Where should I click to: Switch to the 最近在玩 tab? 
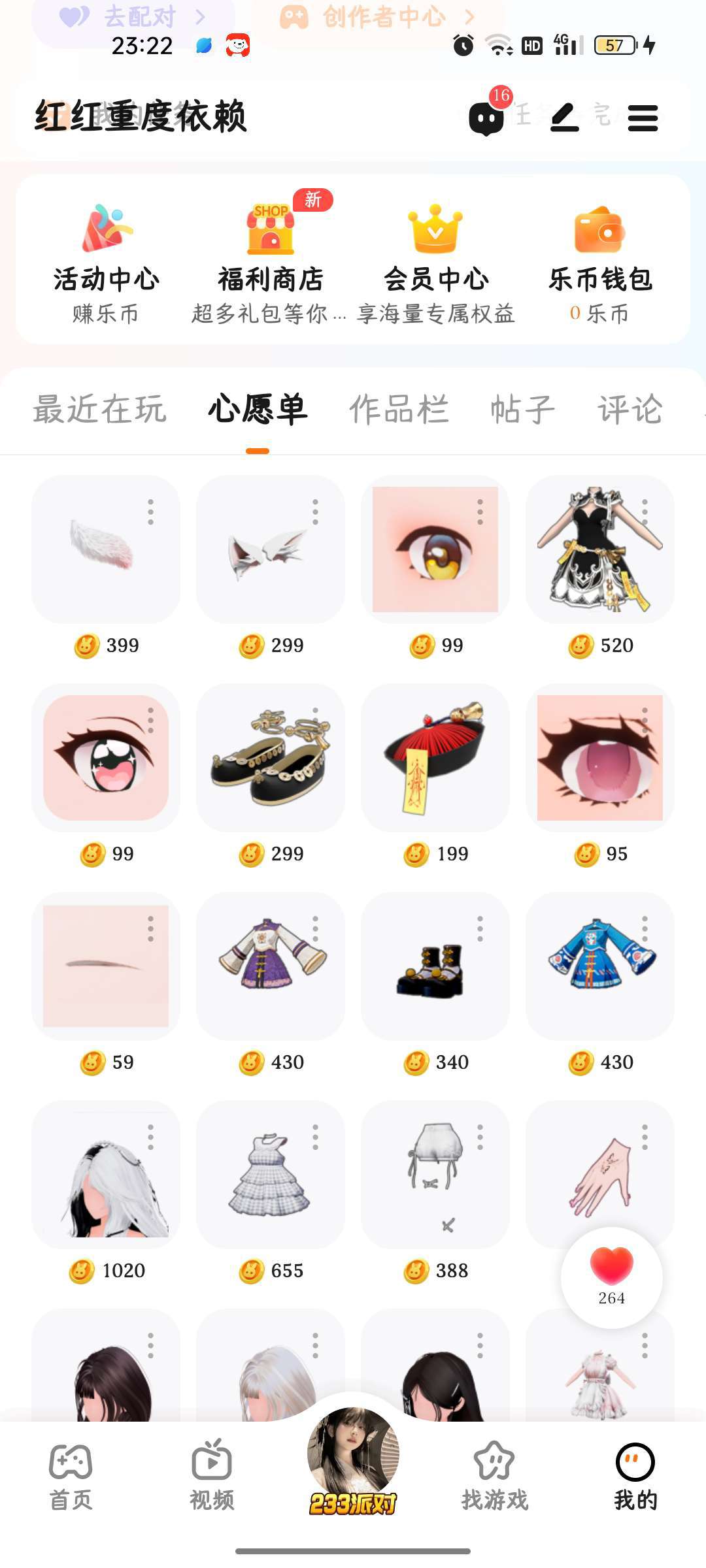[x=100, y=410]
